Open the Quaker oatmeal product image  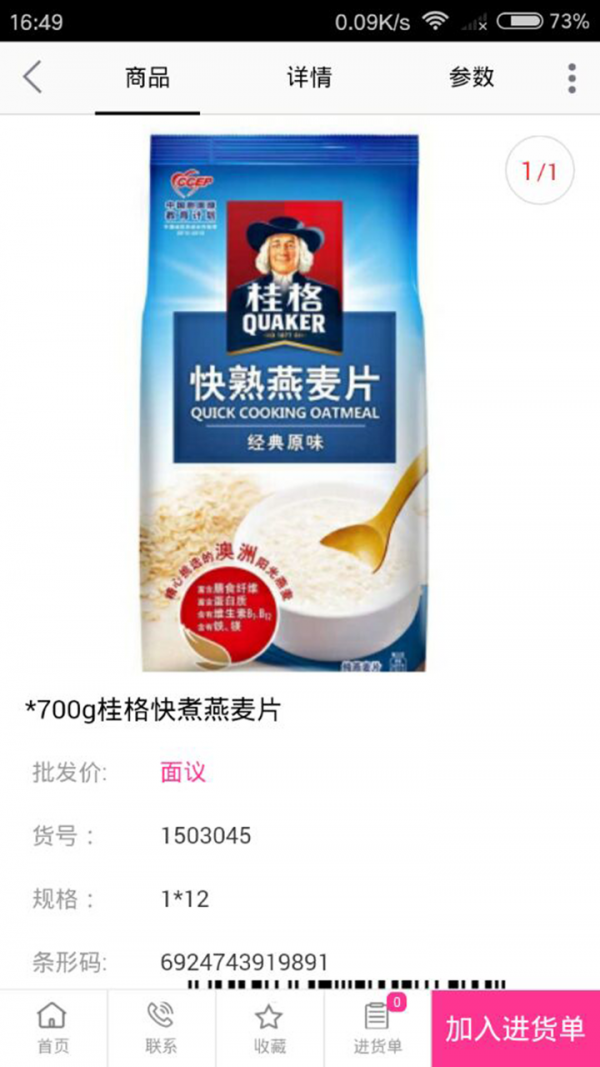pos(284,403)
